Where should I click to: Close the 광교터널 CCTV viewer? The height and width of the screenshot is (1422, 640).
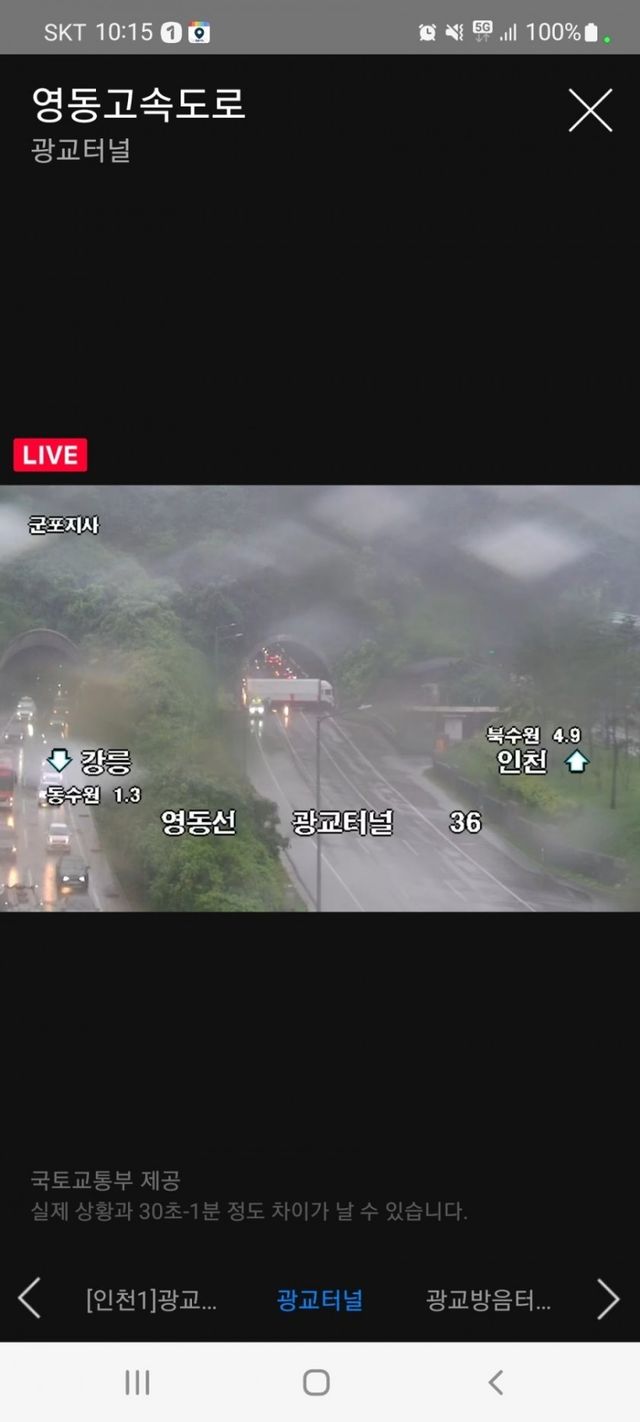[590, 110]
